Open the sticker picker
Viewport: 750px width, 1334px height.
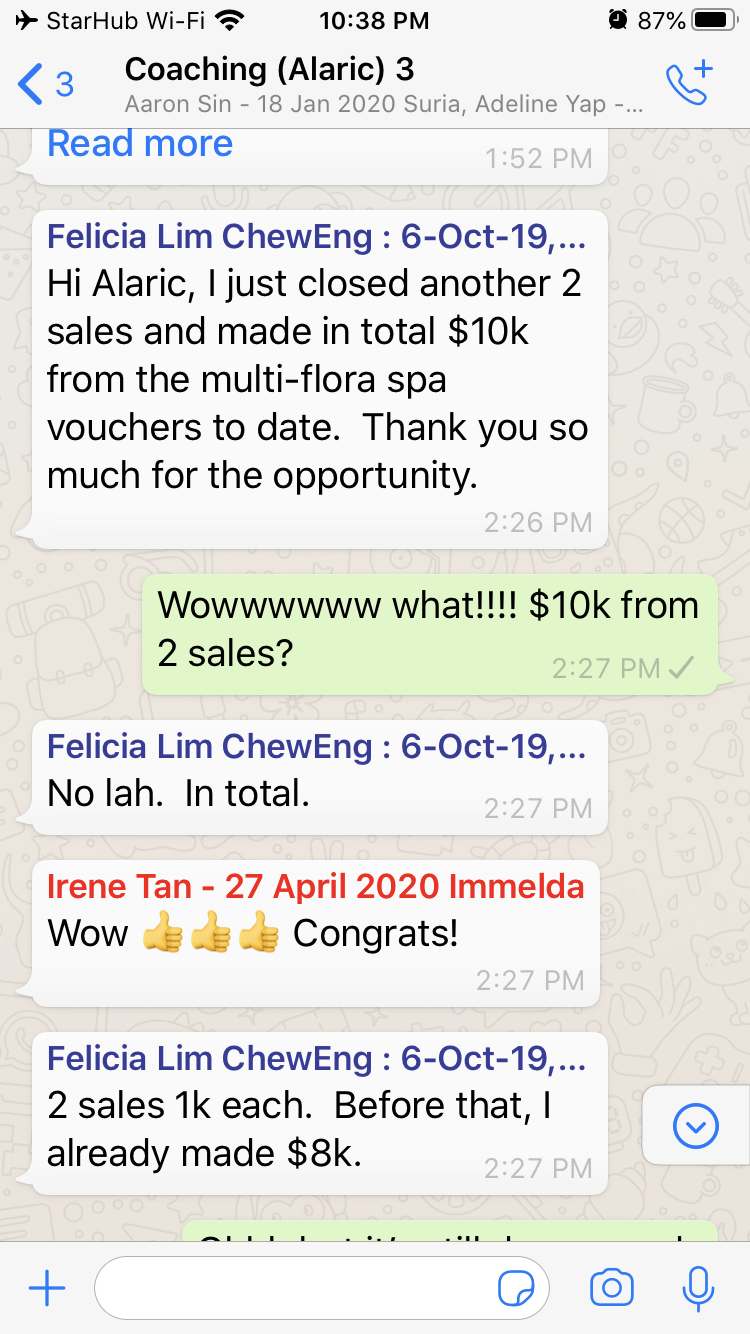tap(516, 1290)
